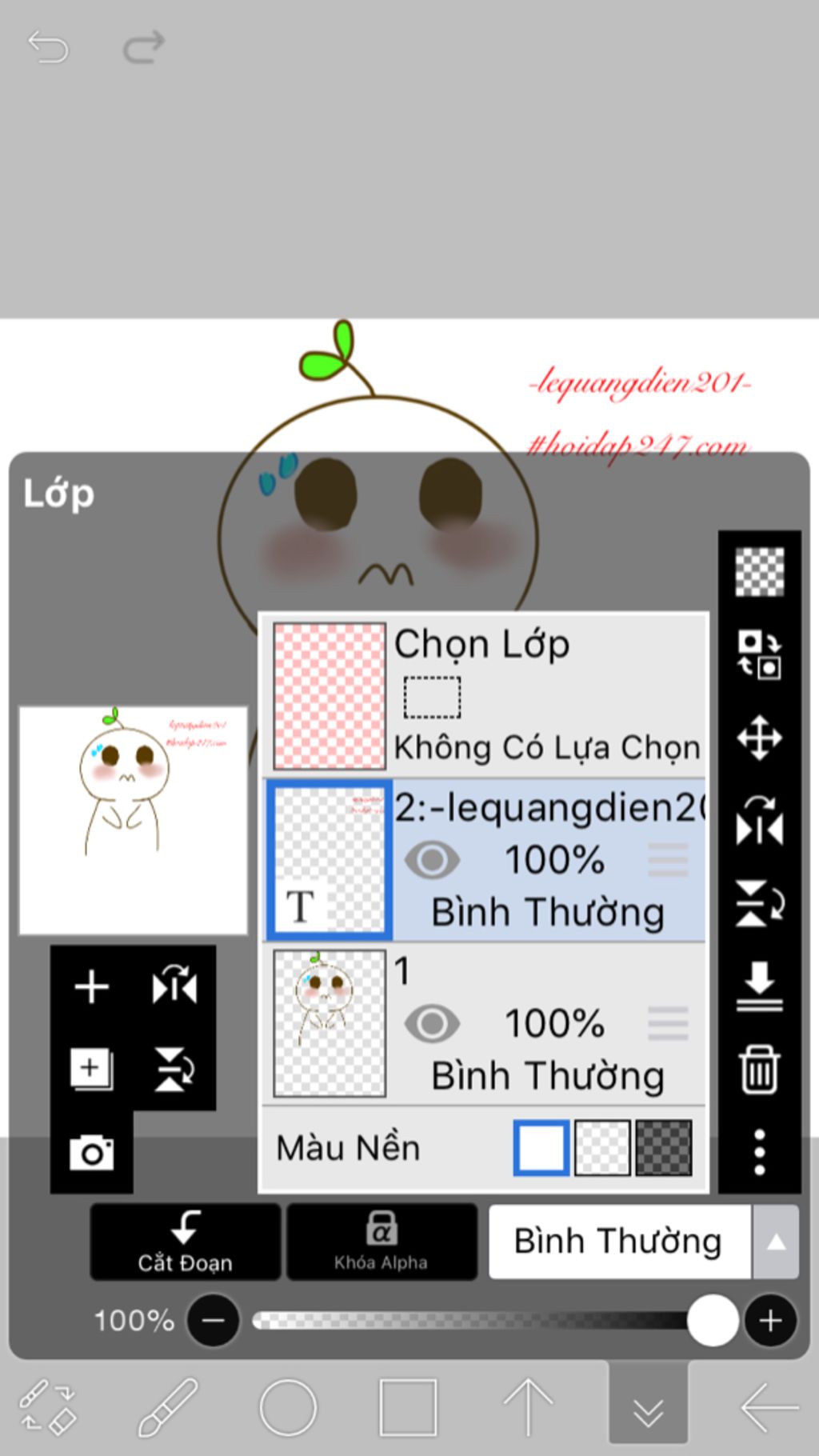819x1456 pixels.
Task: Hide layer 2:-lequangdien visibility eye
Action: point(432,860)
